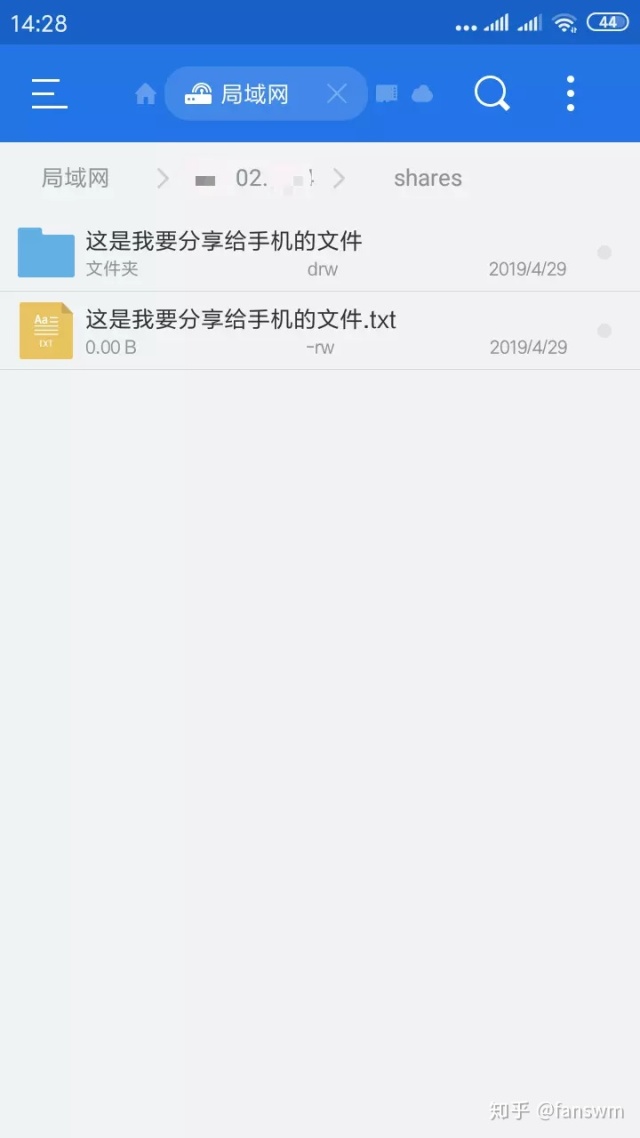Close the 局域网 tab
The image size is (640, 1138).
337,94
